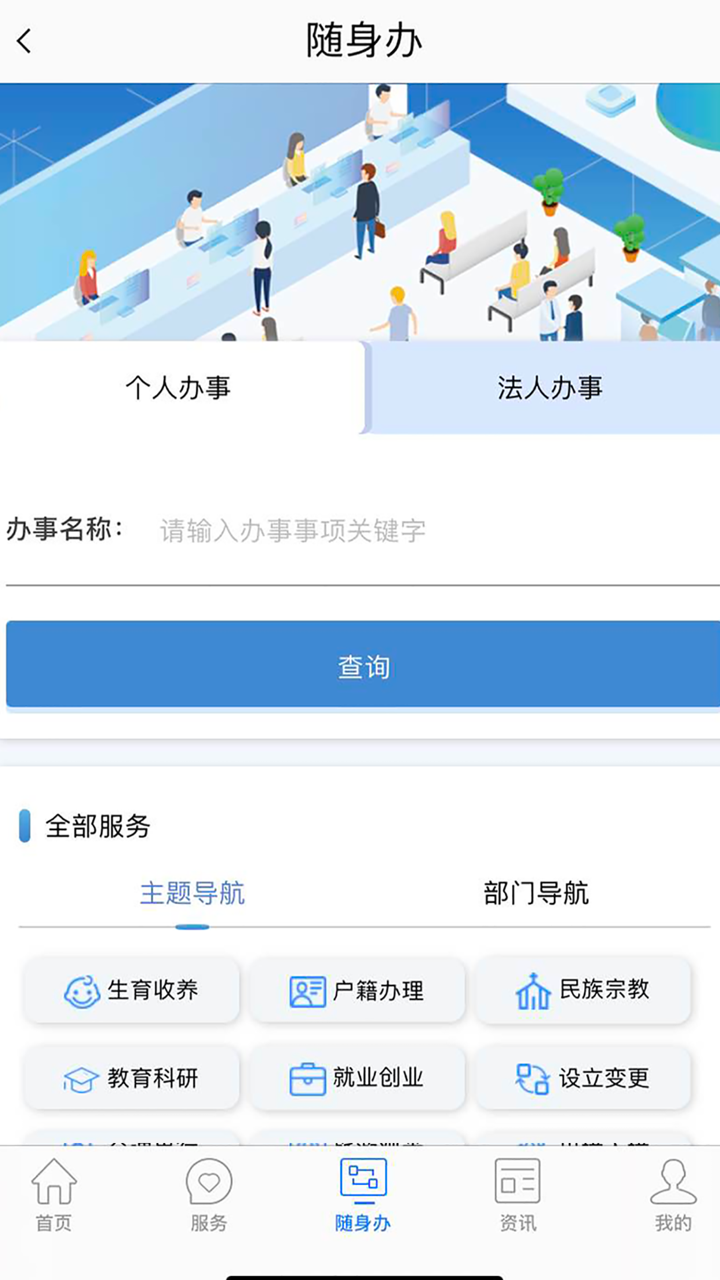Select the 个人办事 tab
This screenshot has height=1280, width=720.
pos(180,389)
